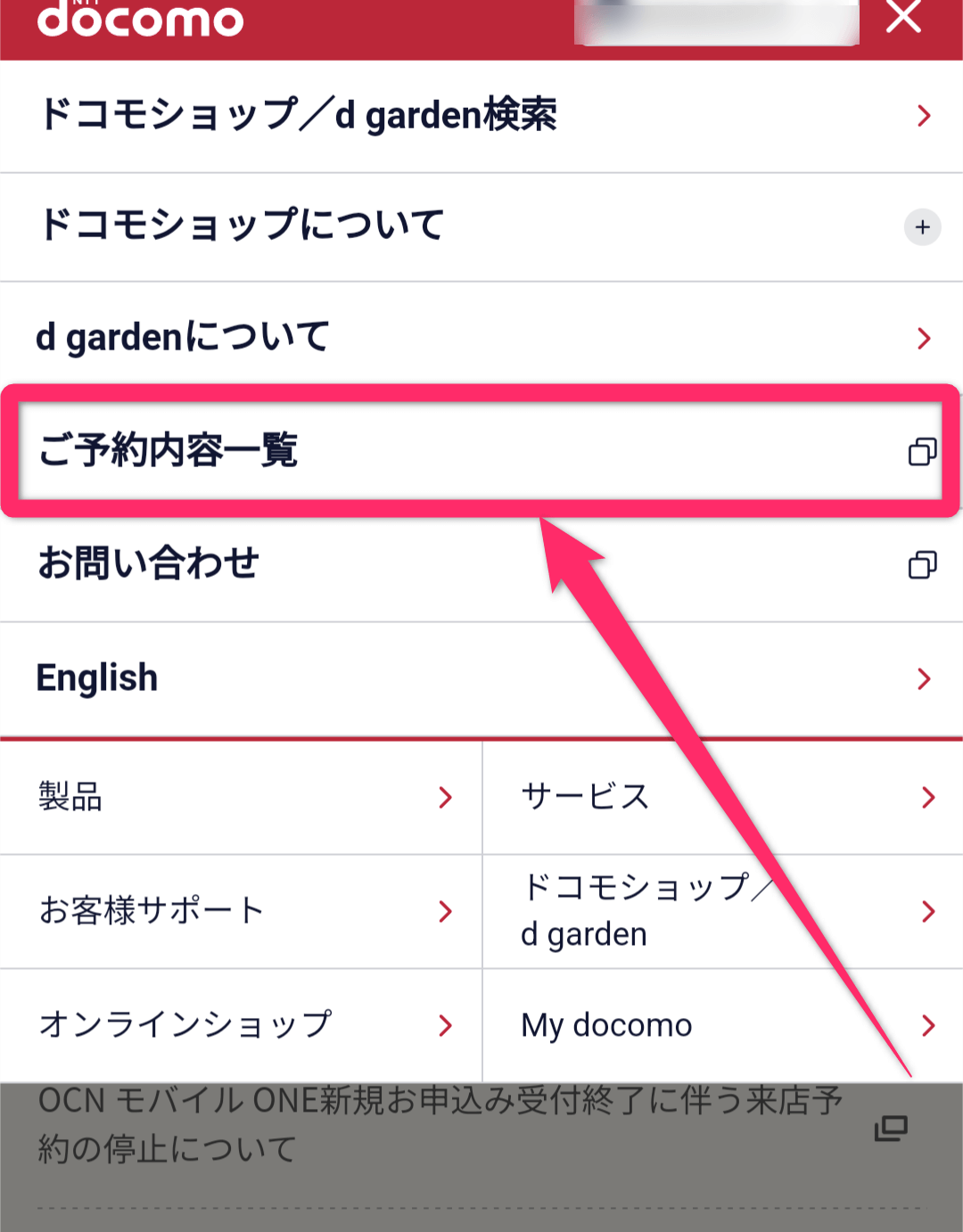963x1232 pixels.
Task: Open サービス services category
Action: pyautogui.click(x=722, y=797)
